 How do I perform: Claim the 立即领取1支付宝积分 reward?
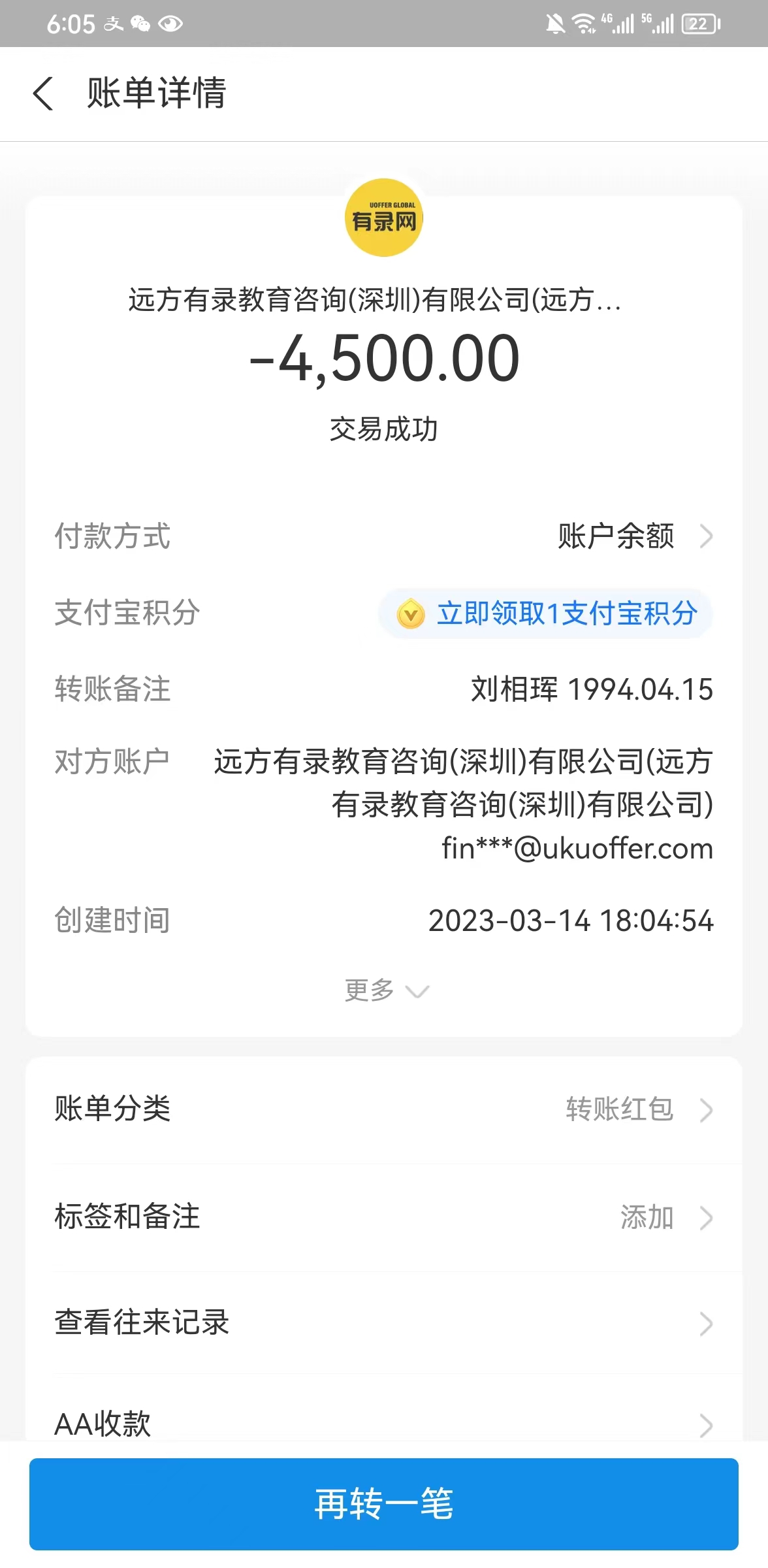pyautogui.click(x=546, y=613)
